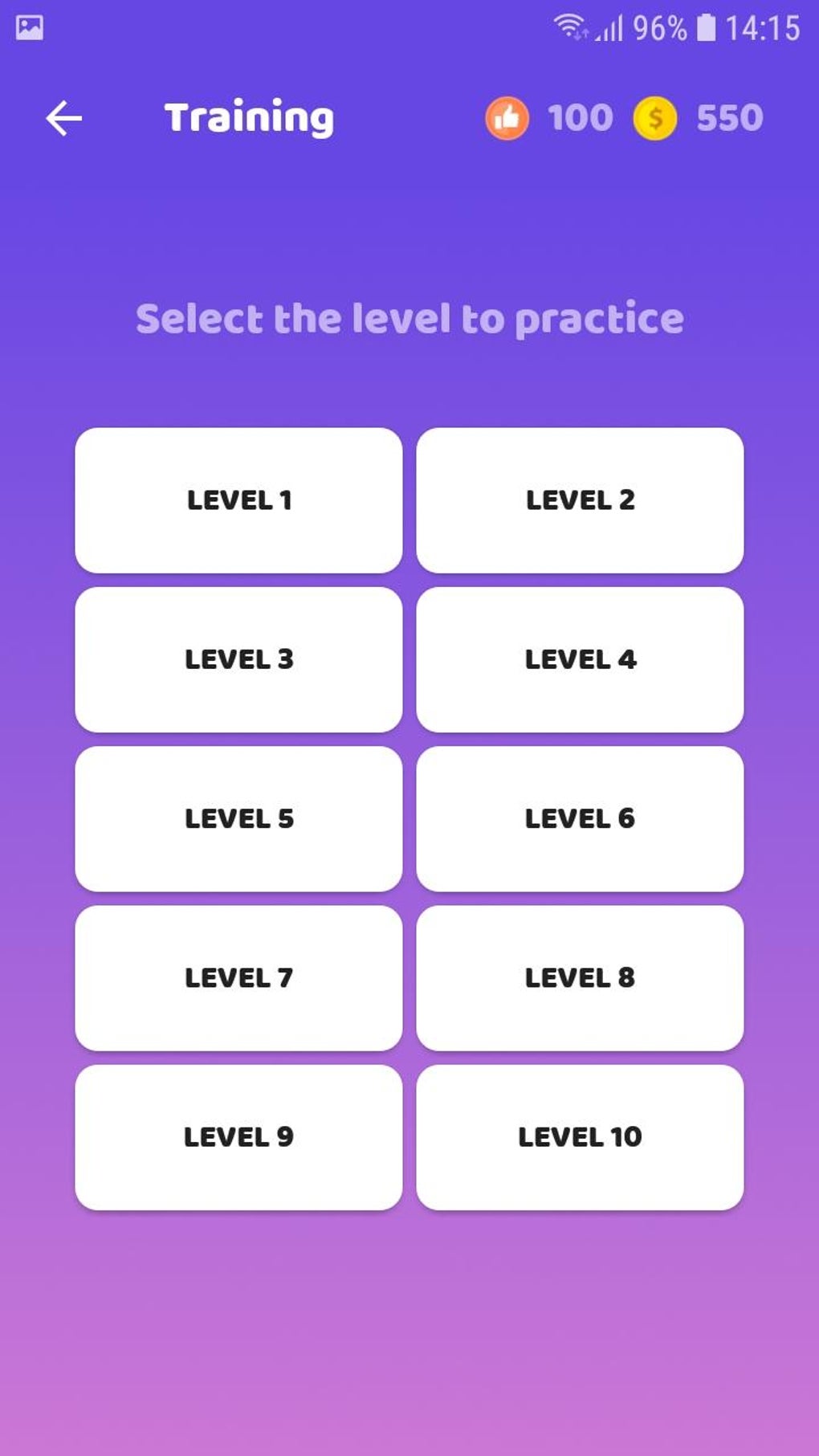This screenshot has height=1456, width=819.
Task: Open Level 9 training
Action: click(238, 1137)
